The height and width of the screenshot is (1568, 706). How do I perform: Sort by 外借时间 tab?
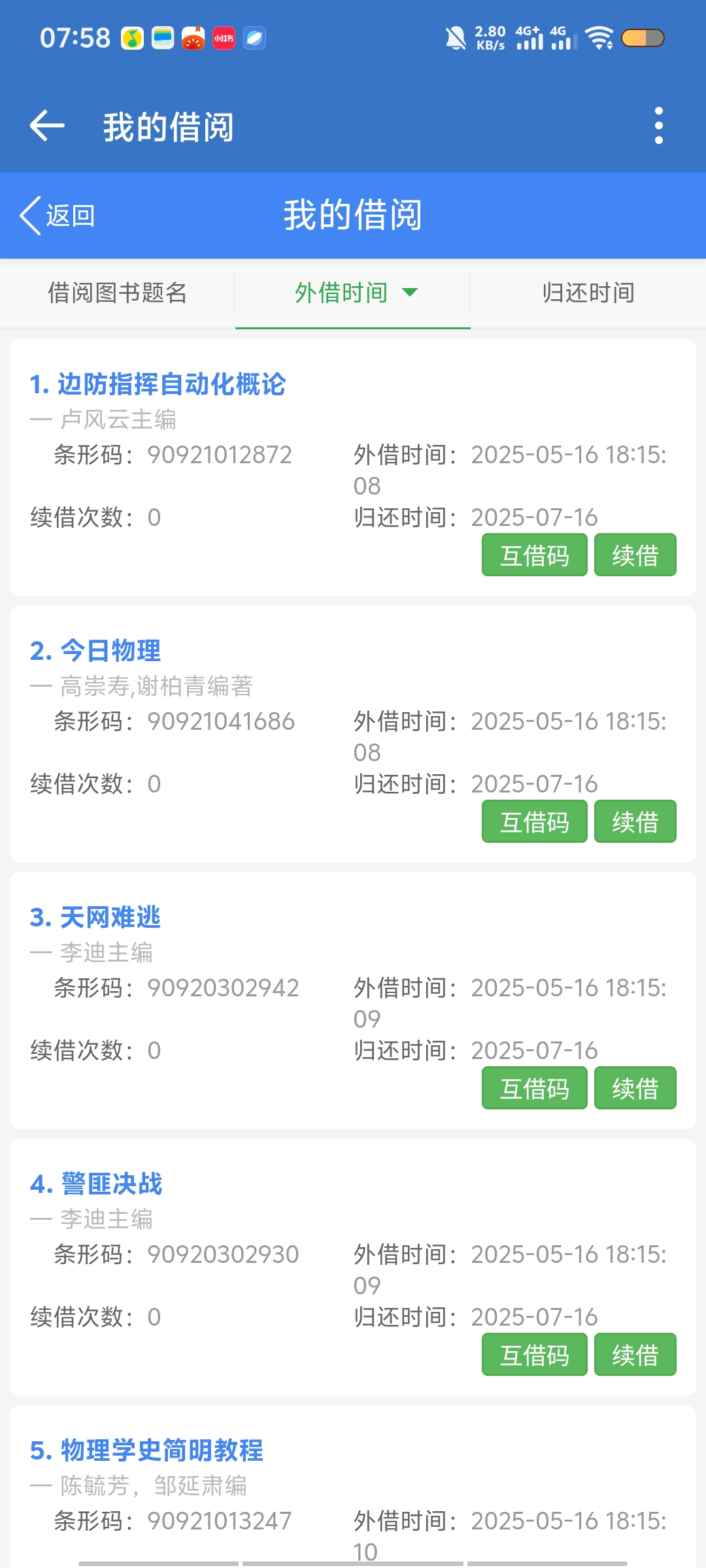(353, 293)
